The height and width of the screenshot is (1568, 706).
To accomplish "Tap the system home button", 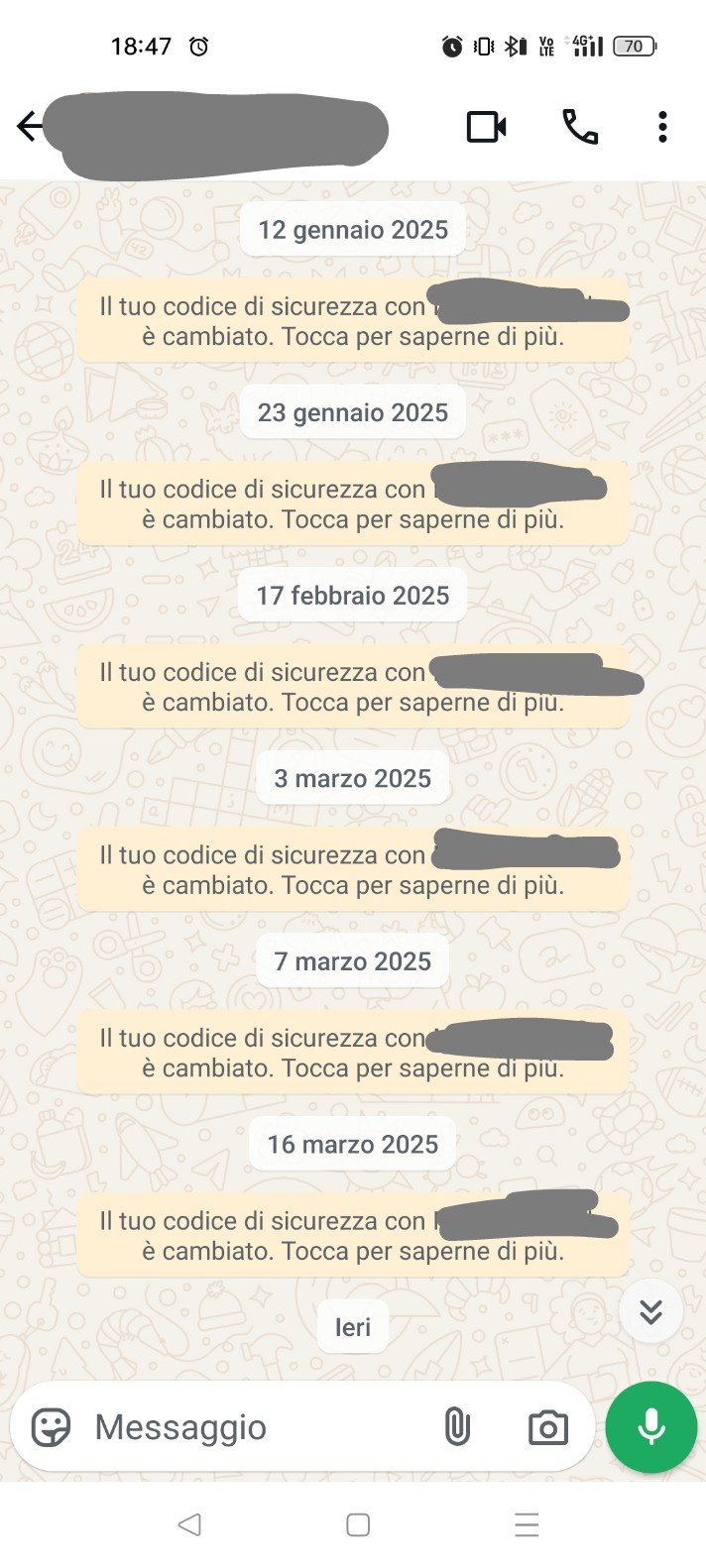I will [x=358, y=1524].
